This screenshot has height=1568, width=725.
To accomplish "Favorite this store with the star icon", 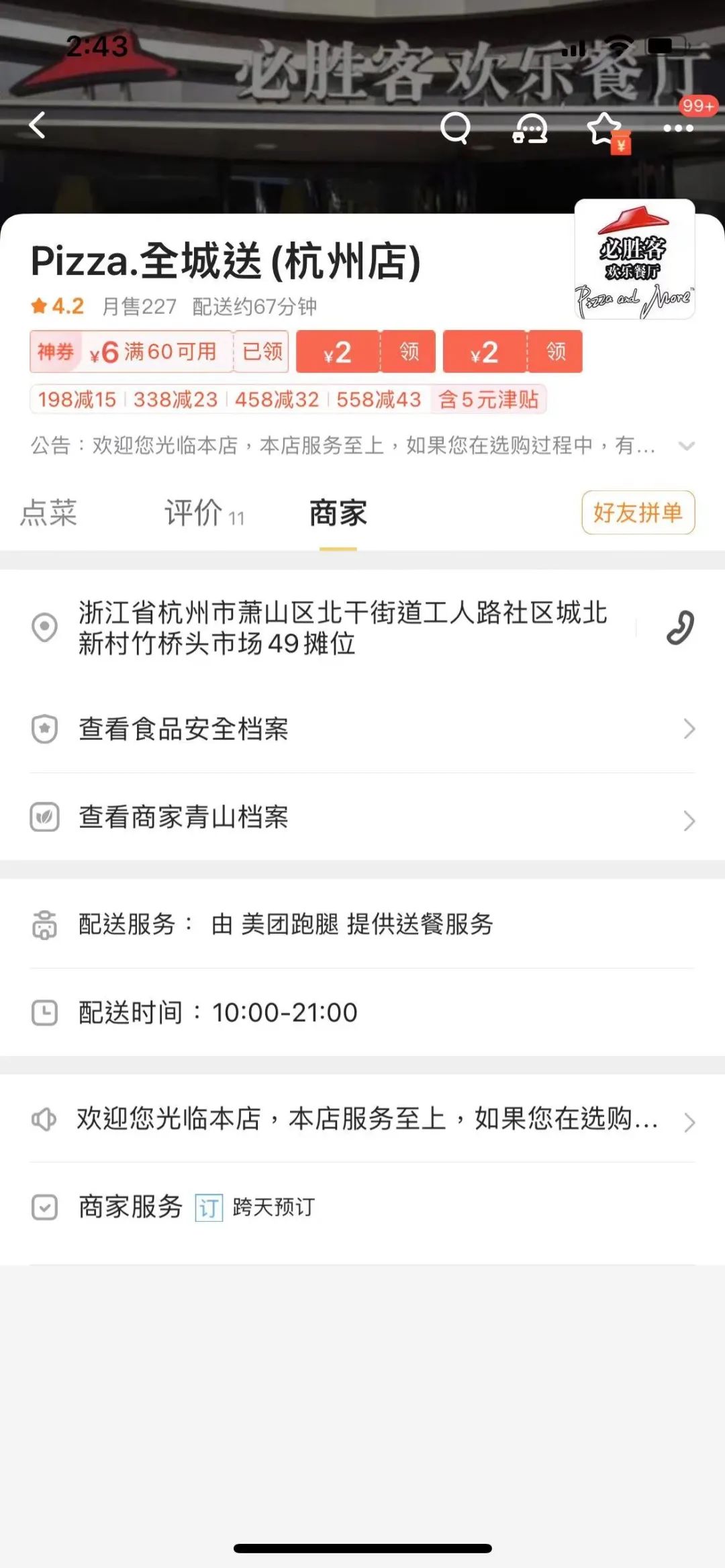I will coord(604,127).
